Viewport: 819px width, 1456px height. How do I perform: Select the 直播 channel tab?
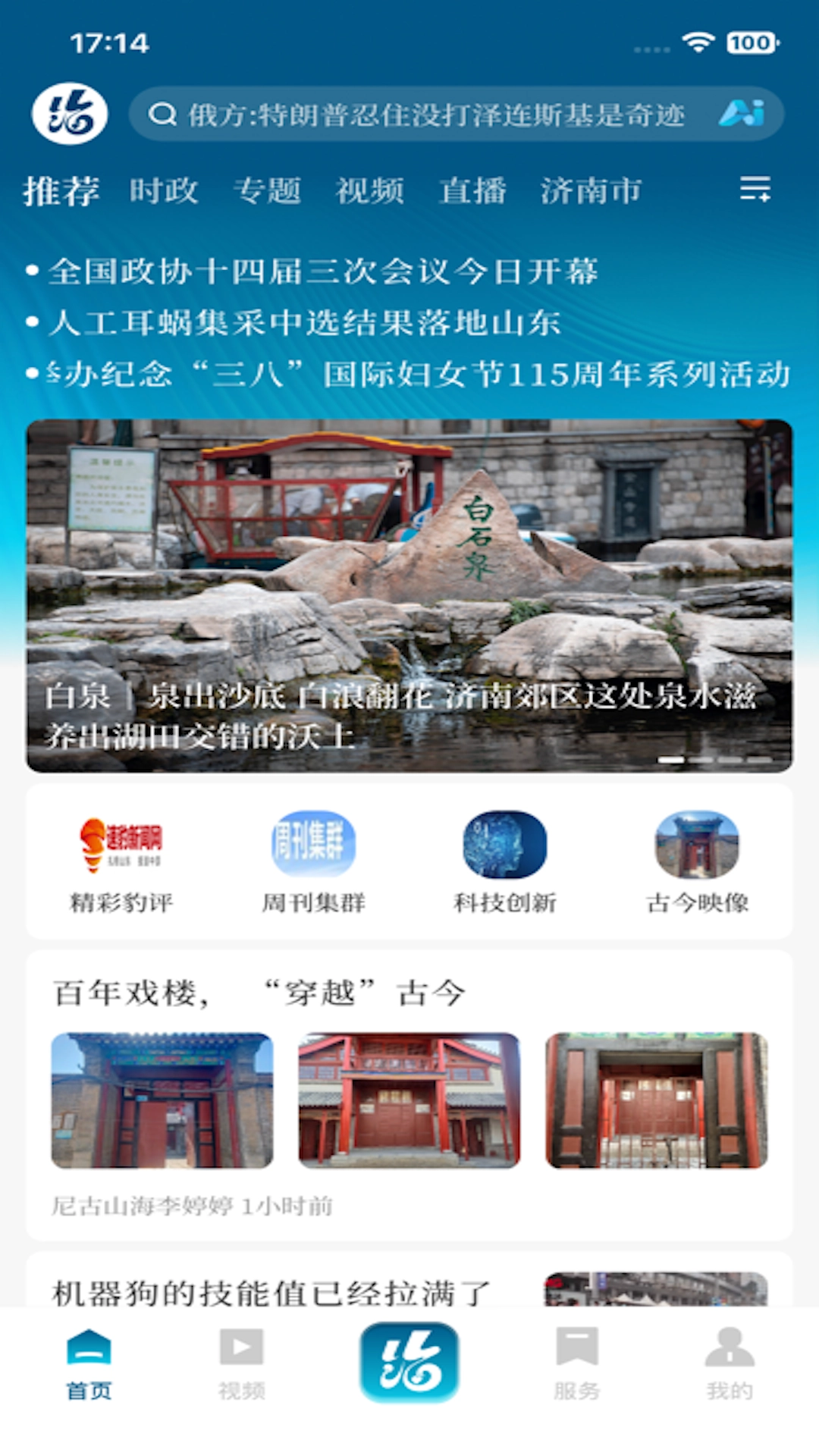click(x=474, y=192)
